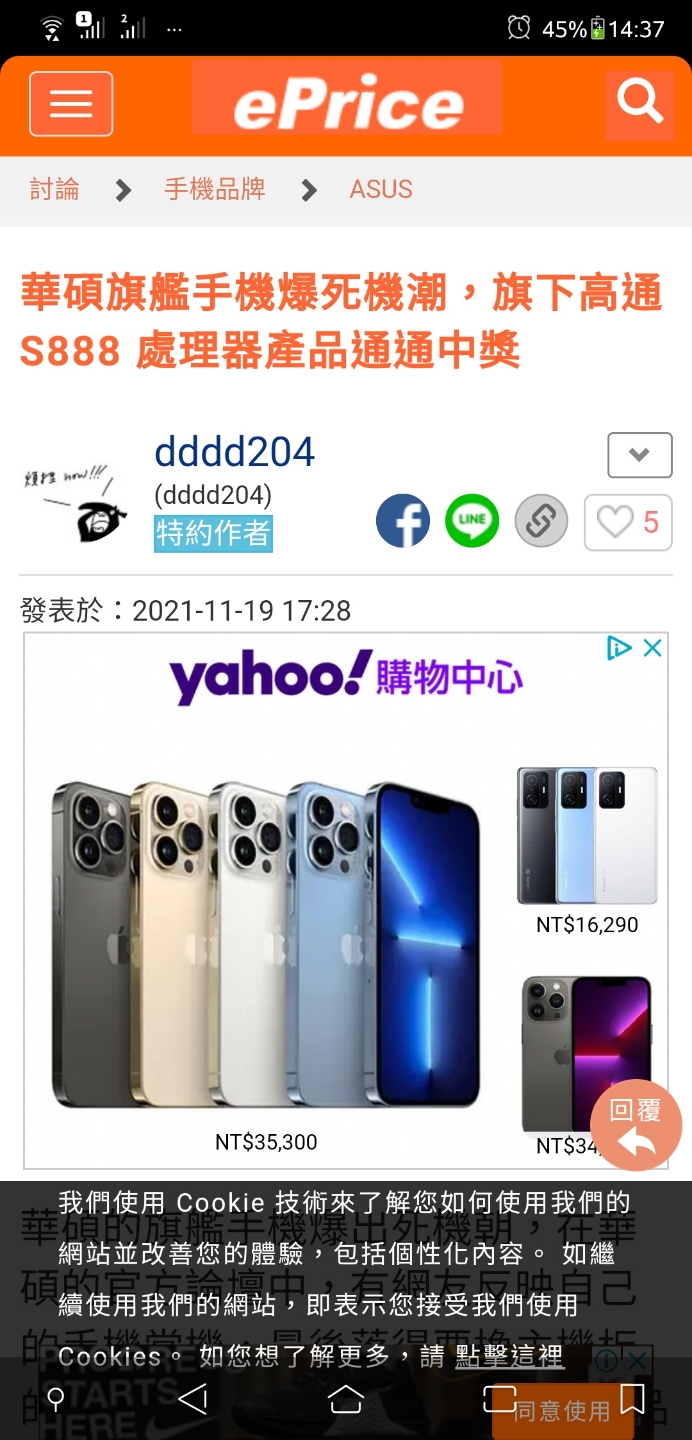The width and height of the screenshot is (692, 1440).
Task: Go to the 討論 breadcrumb
Action: coord(54,189)
